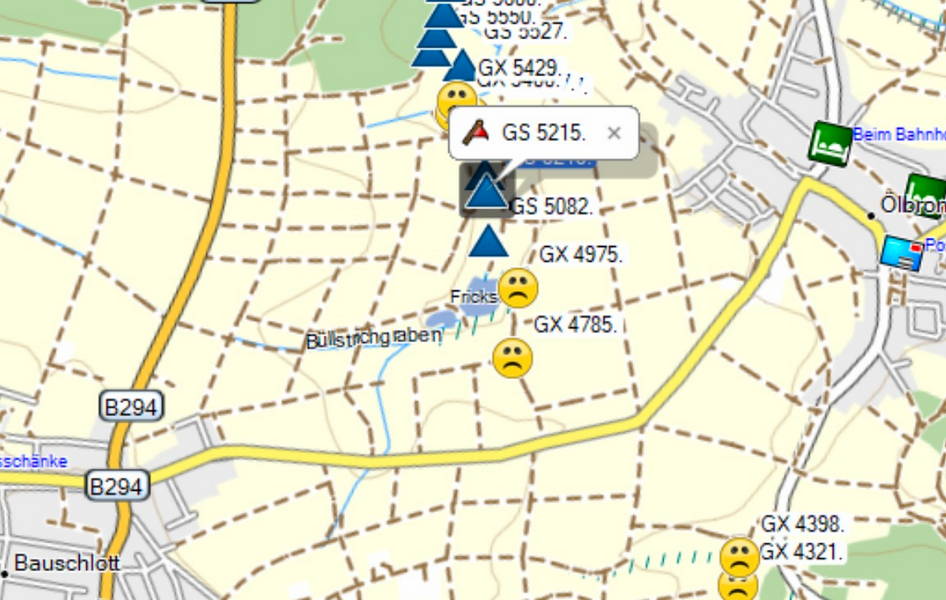This screenshot has height=600, width=946.
Task: Tap the sad face marker GX 4975
Action: click(518, 288)
